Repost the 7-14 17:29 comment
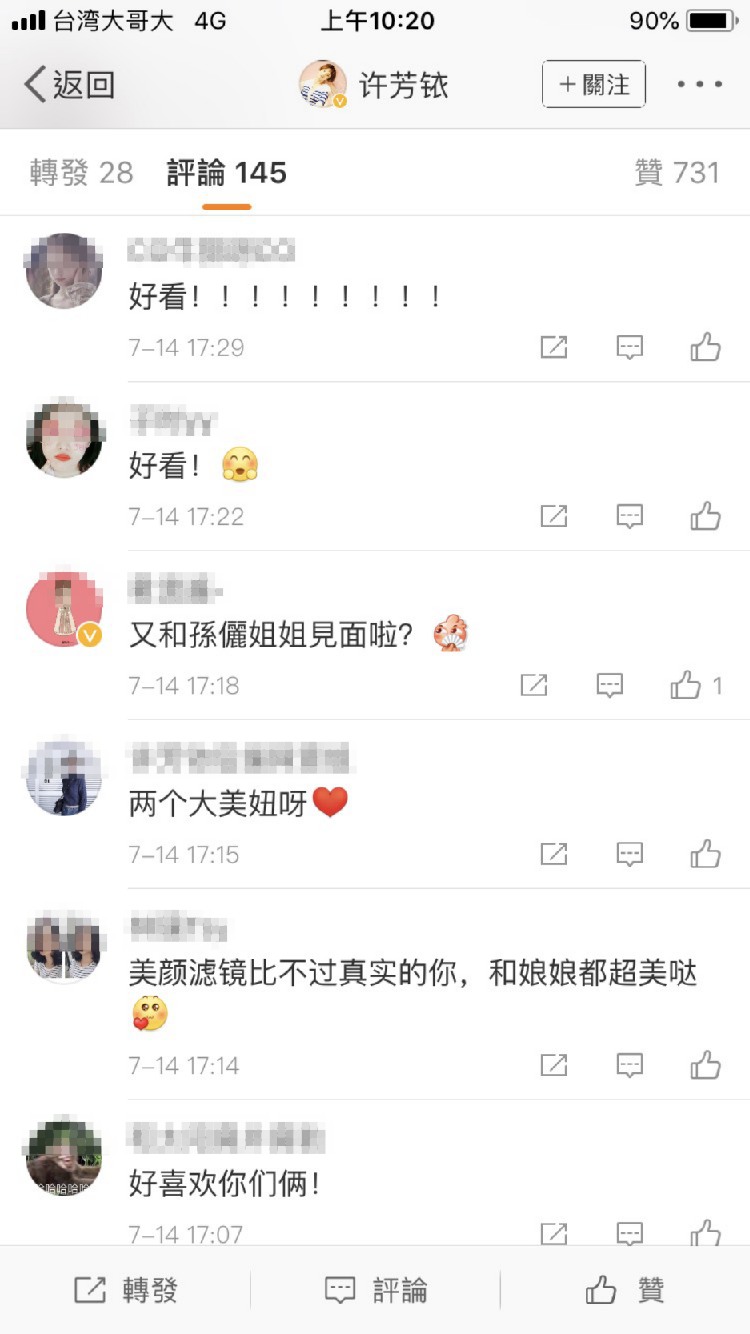The height and width of the screenshot is (1334, 750). [553, 347]
